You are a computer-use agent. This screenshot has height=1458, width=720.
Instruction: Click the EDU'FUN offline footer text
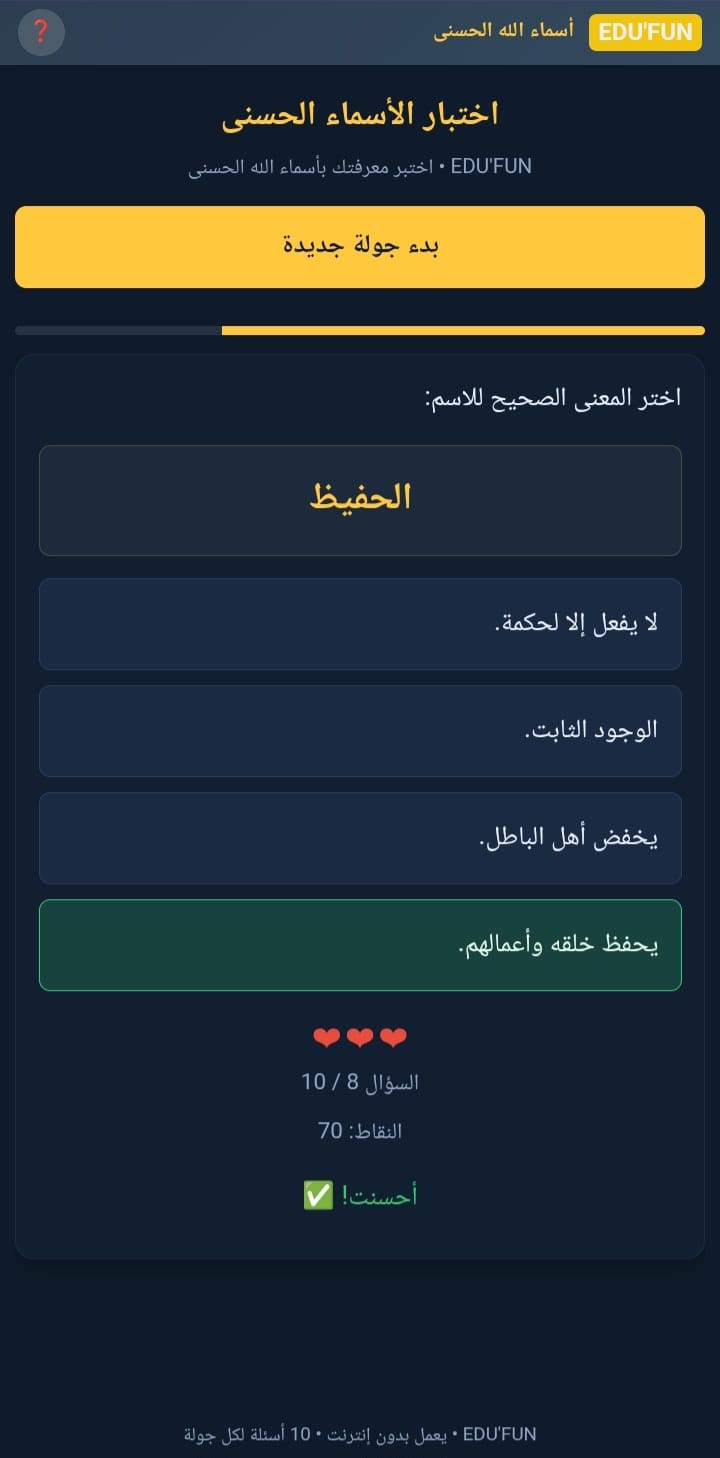click(x=360, y=1433)
